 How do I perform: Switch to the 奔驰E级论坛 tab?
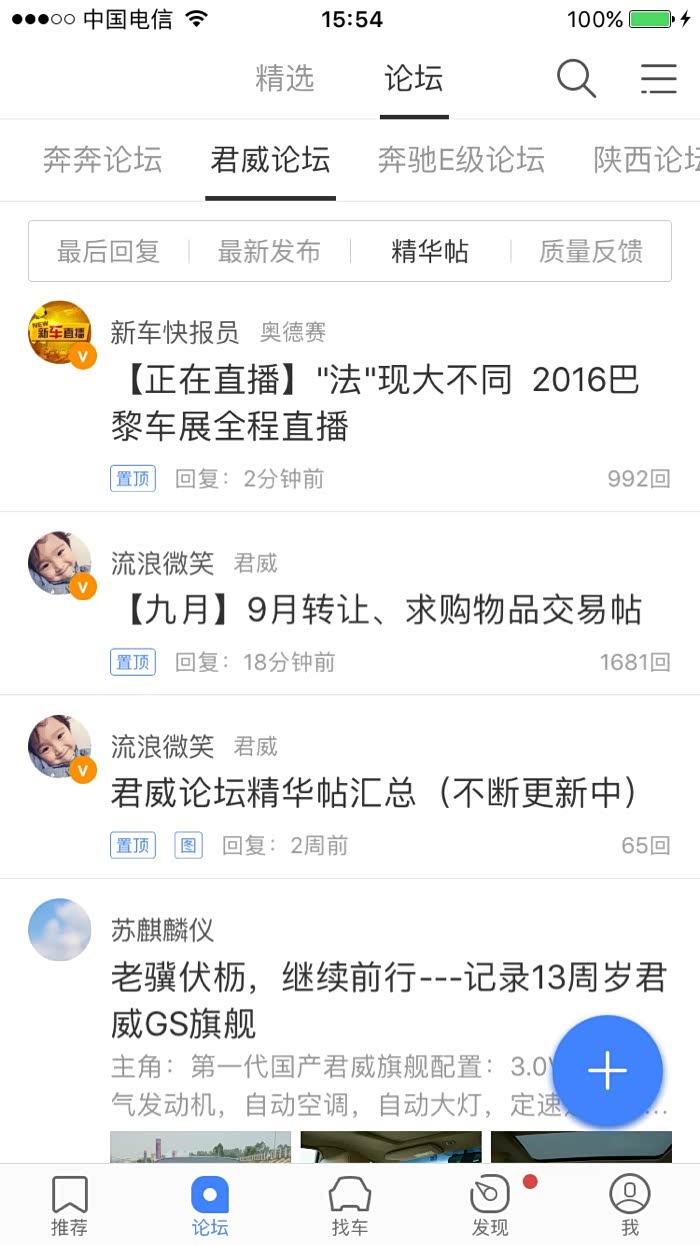[461, 160]
